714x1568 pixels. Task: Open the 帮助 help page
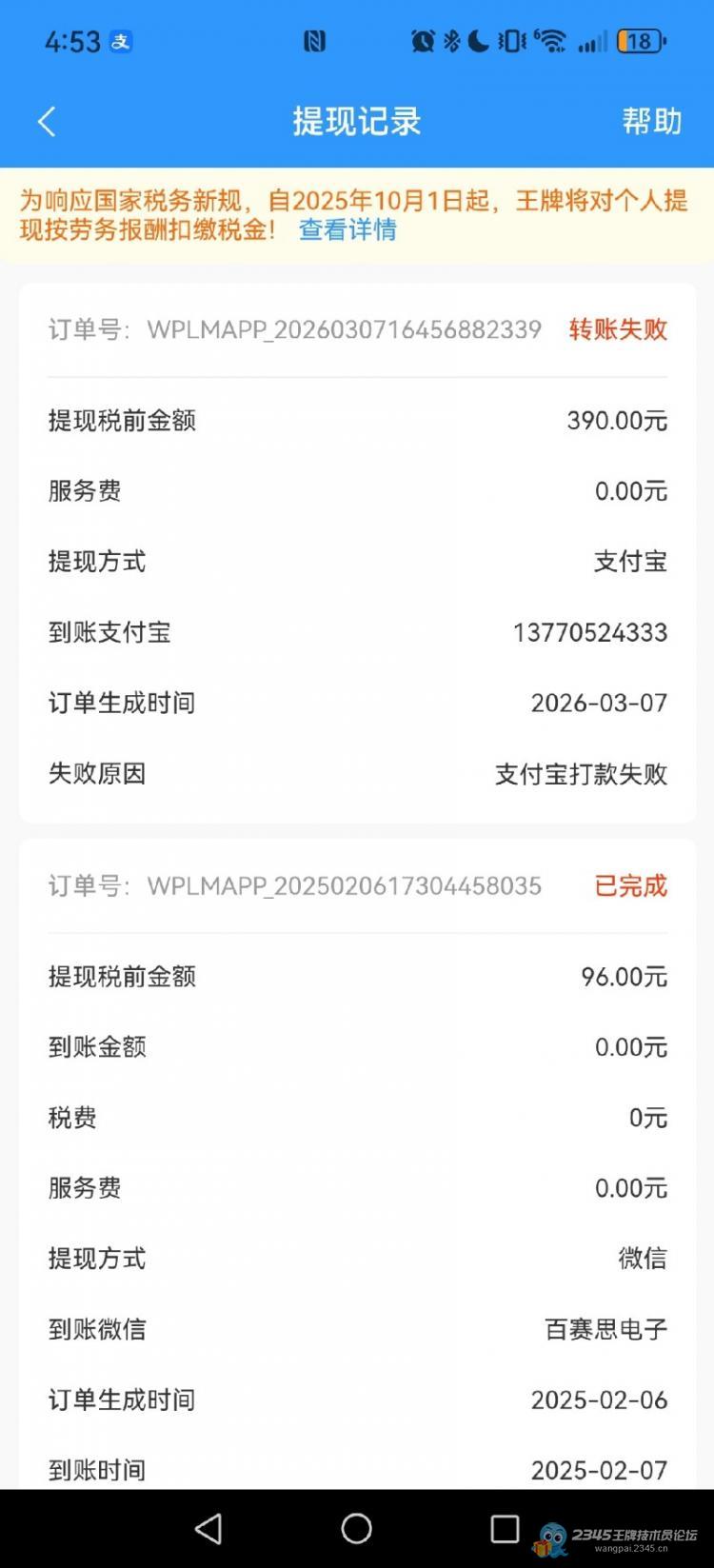click(x=652, y=121)
